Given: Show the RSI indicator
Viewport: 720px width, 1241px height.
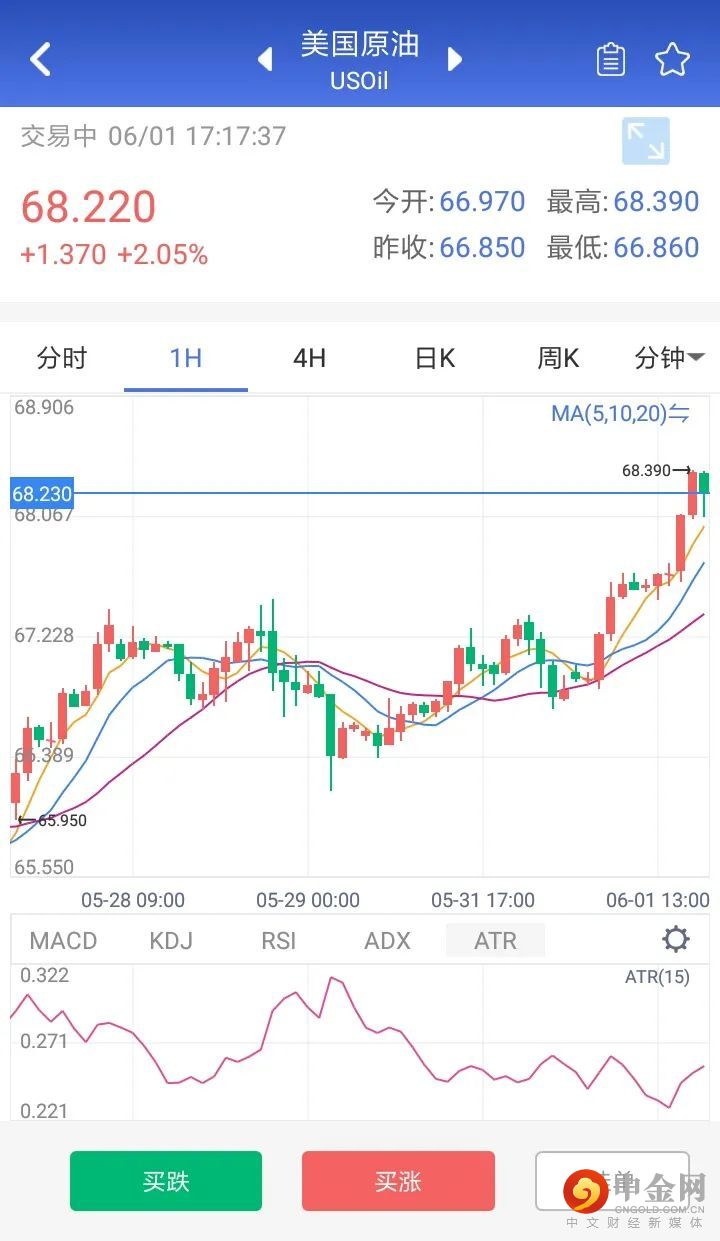Looking at the screenshot, I should 279,941.
